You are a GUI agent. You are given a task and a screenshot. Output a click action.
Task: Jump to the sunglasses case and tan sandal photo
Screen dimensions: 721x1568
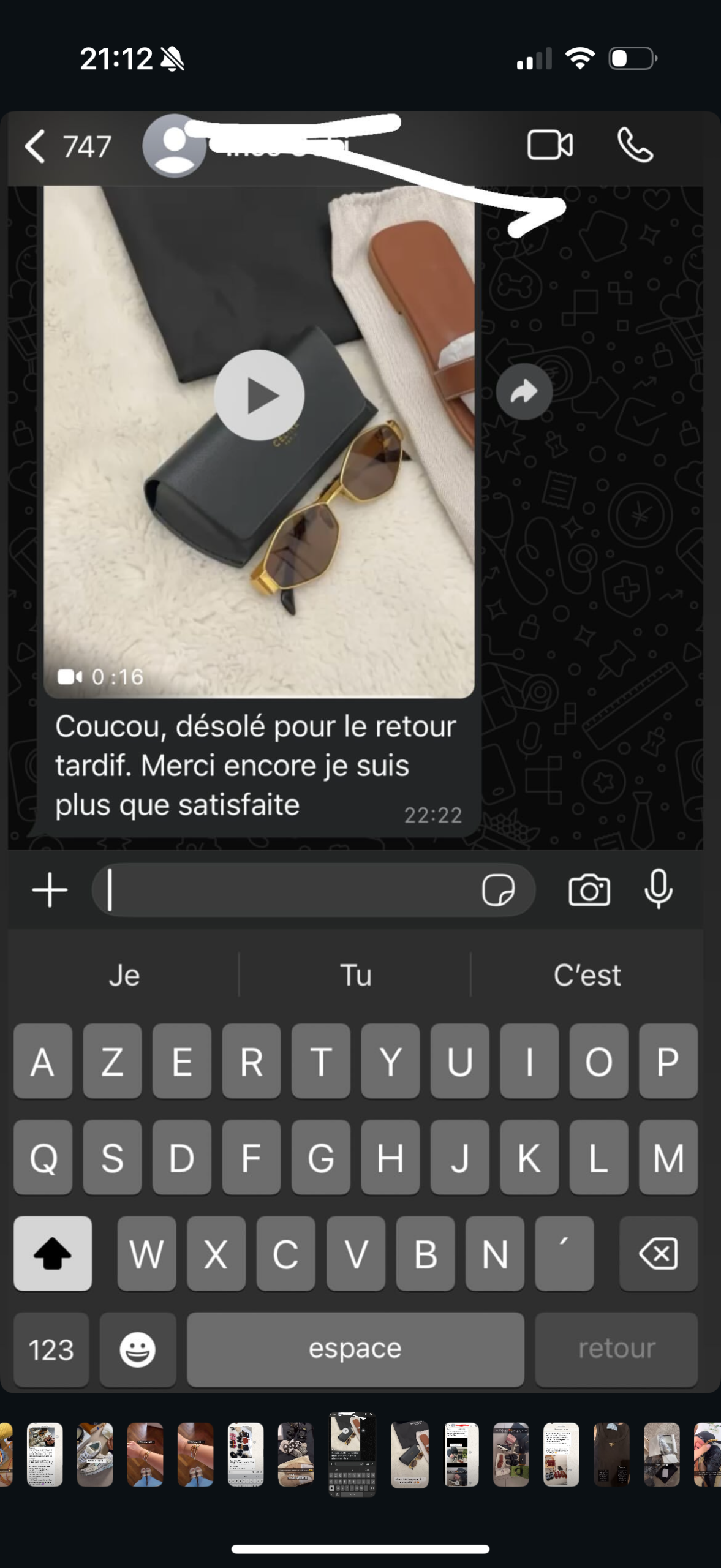coord(409,1454)
